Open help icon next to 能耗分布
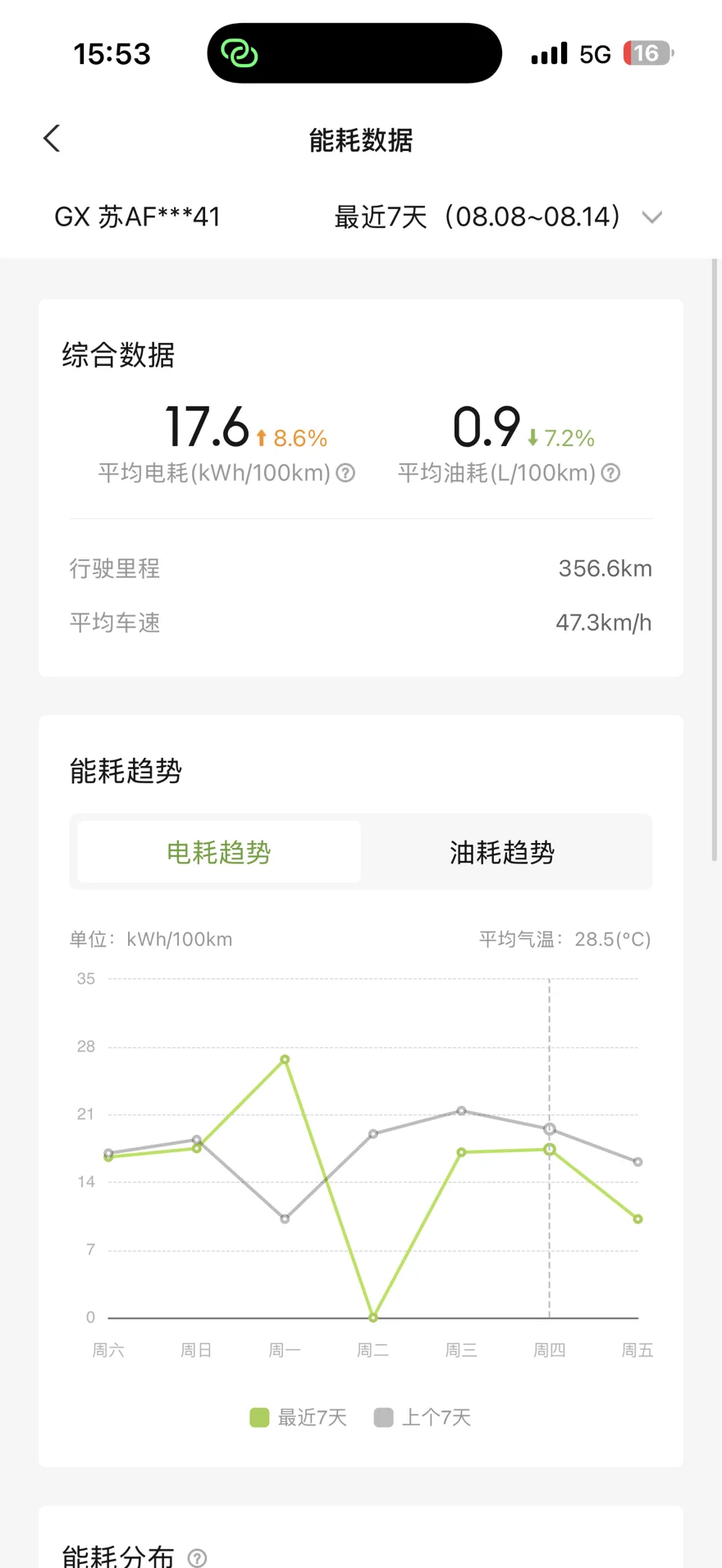Image resolution: width=722 pixels, height=1568 pixels. coord(197,1557)
